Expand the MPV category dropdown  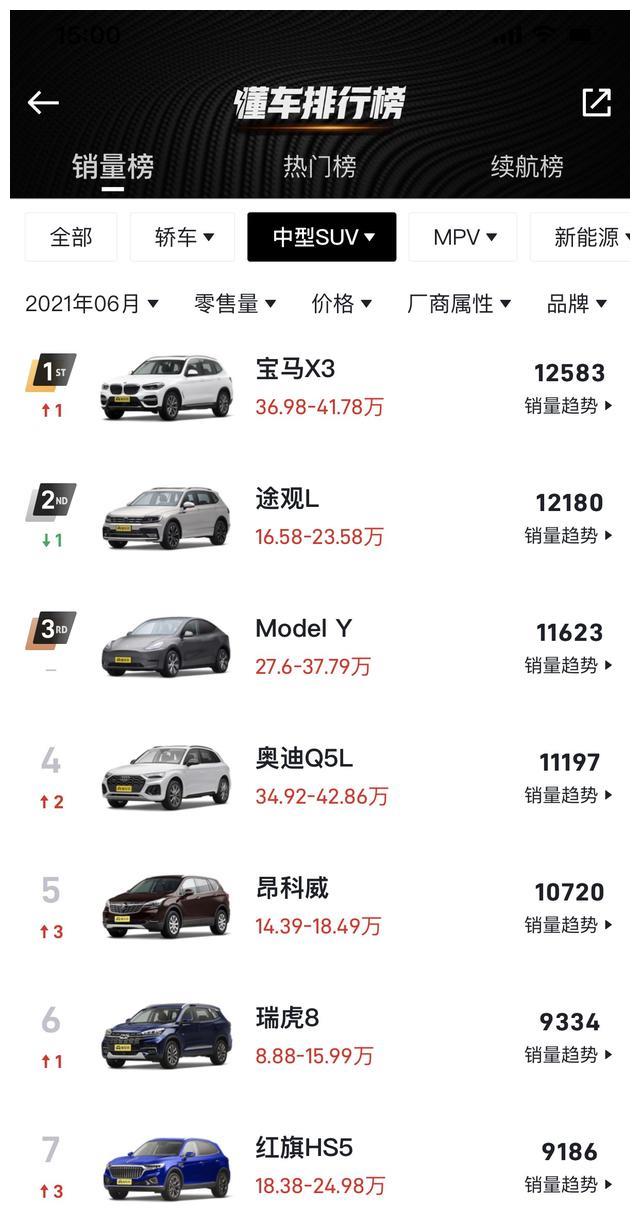point(463,237)
